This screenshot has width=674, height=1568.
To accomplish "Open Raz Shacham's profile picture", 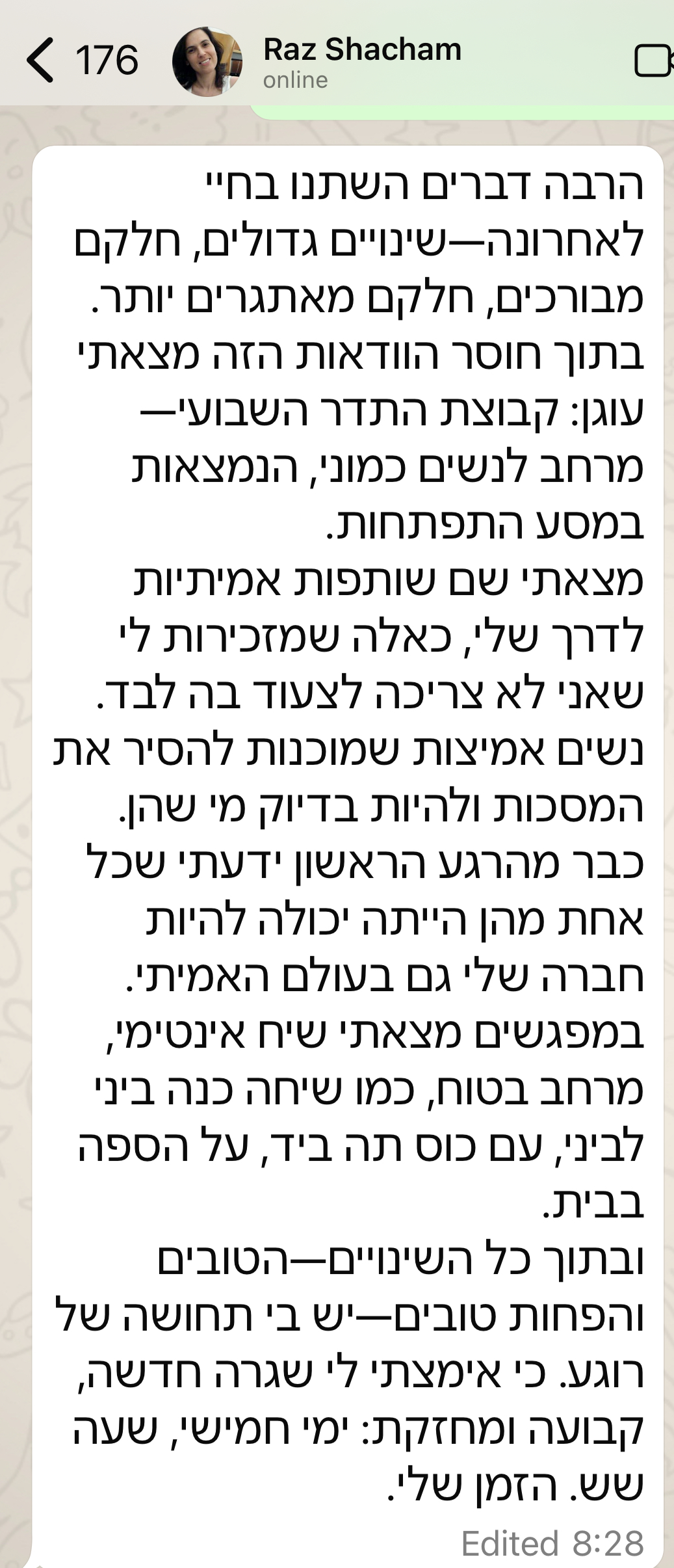I will tap(207, 62).
